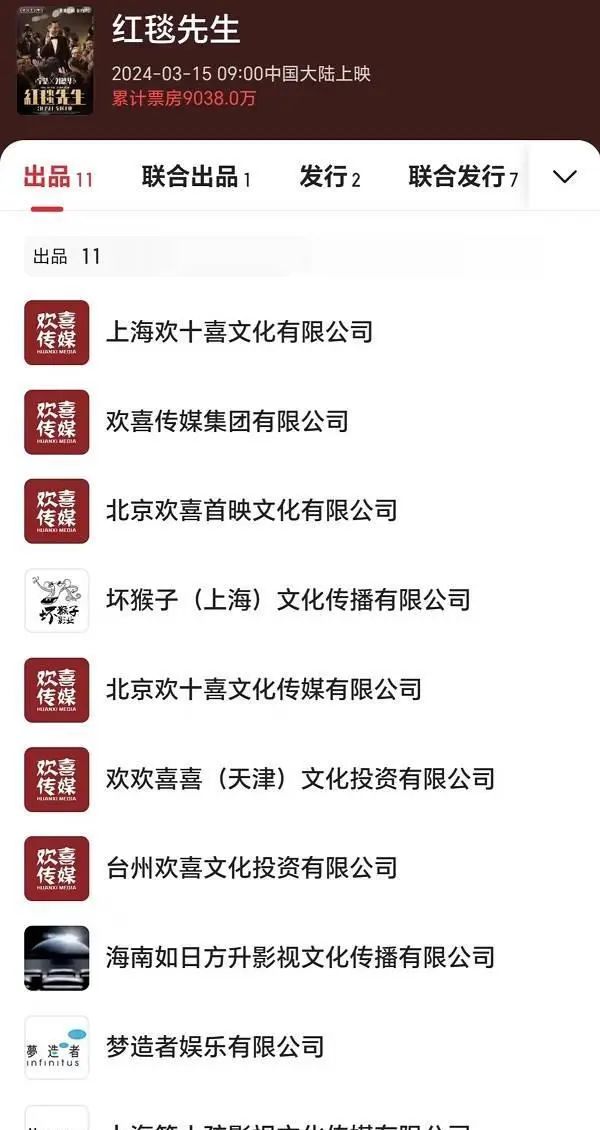Viewport: 600px width, 1130px height.
Task: Open 欢欢喜喜（天津）文化投资有限公司
Action: 300,779
